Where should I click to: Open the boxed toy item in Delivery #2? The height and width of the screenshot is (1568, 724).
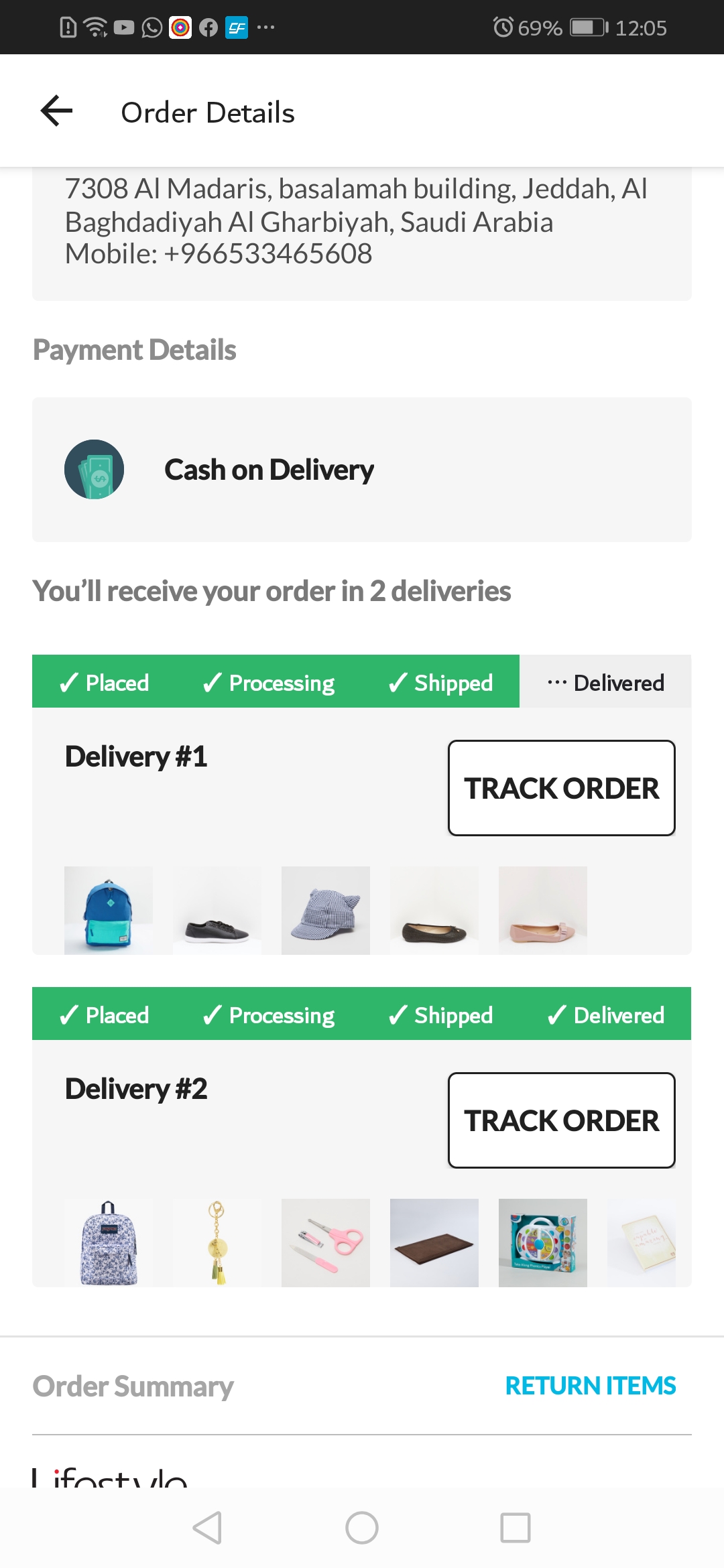(x=543, y=1242)
